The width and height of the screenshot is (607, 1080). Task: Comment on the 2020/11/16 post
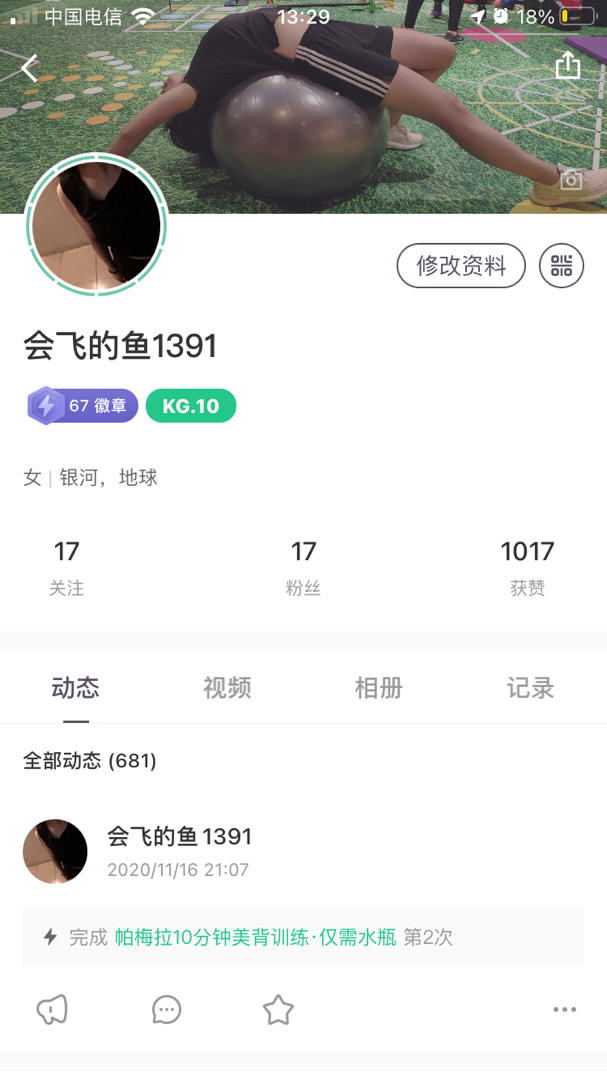pyautogui.click(x=167, y=1010)
